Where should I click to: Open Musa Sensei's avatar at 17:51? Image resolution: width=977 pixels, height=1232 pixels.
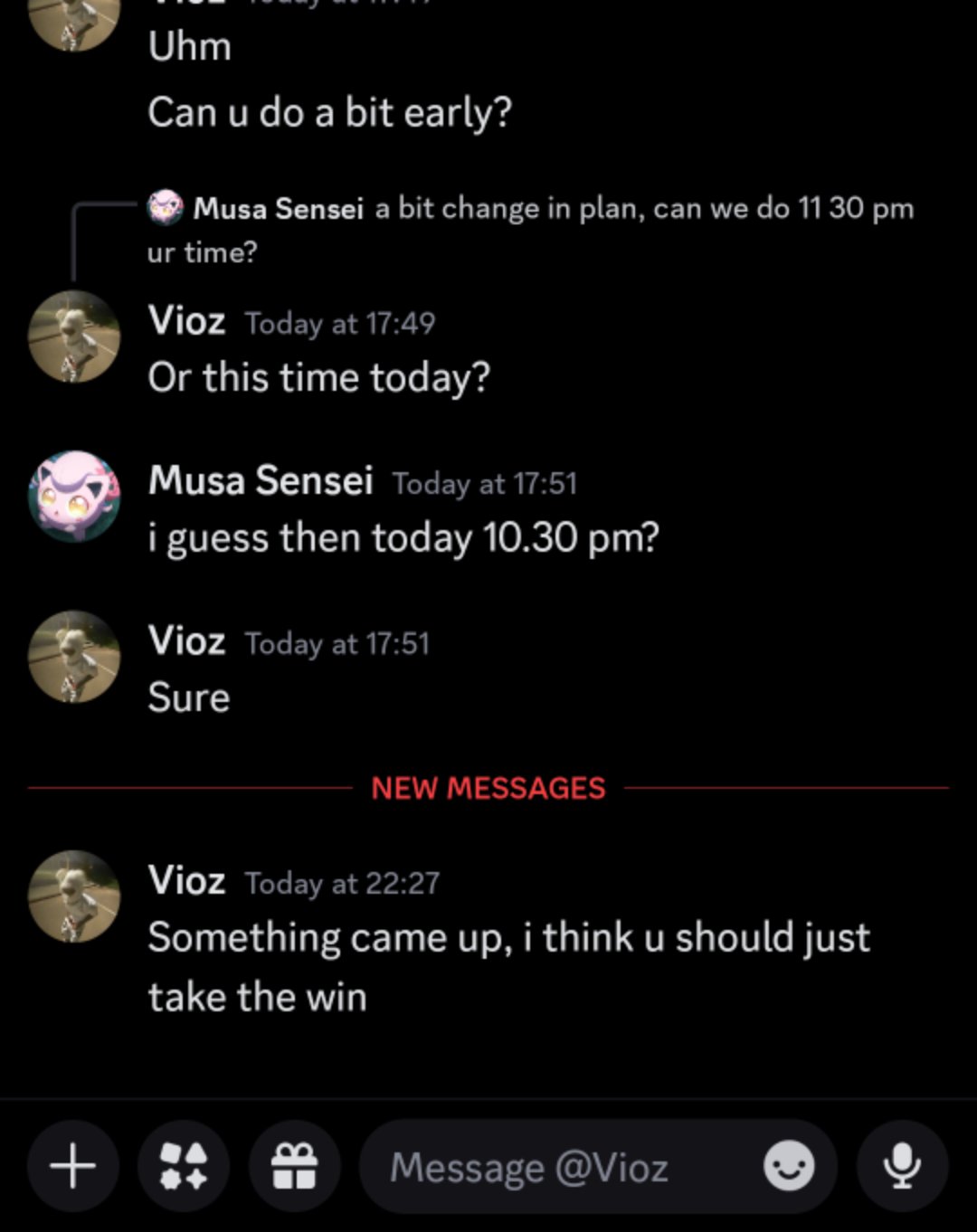(x=74, y=497)
